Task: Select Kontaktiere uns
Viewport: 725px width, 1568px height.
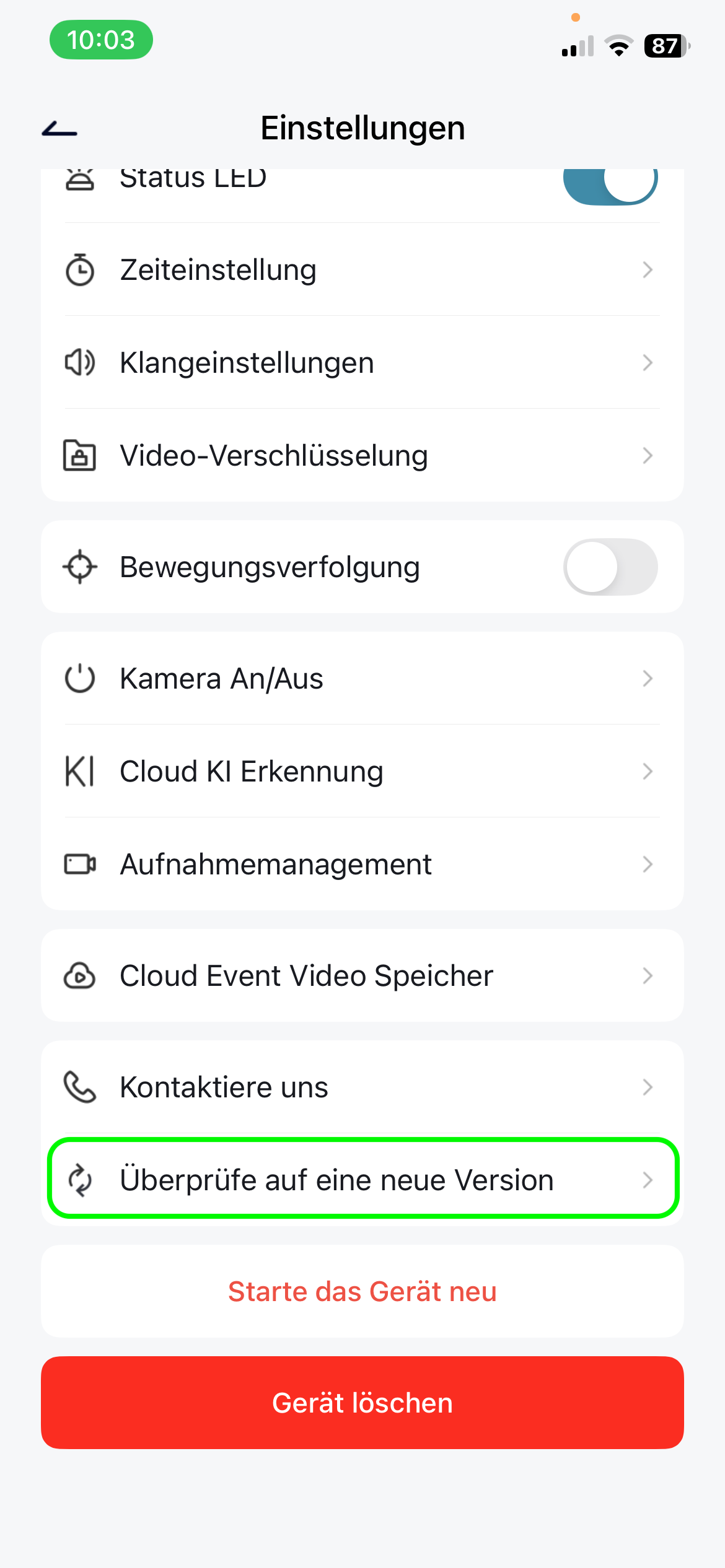Action: point(362,1087)
